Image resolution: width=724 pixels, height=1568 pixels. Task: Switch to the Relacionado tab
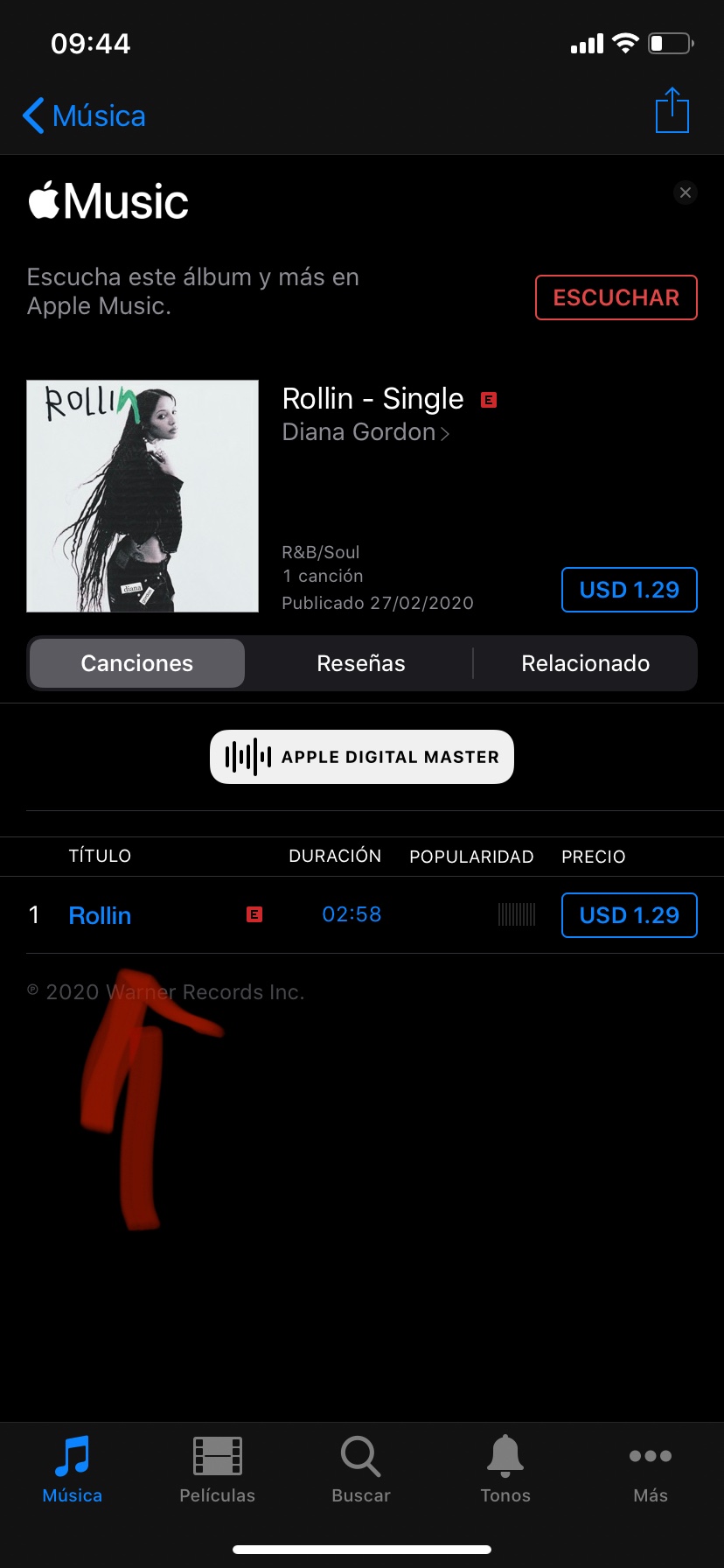pos(585,663)
